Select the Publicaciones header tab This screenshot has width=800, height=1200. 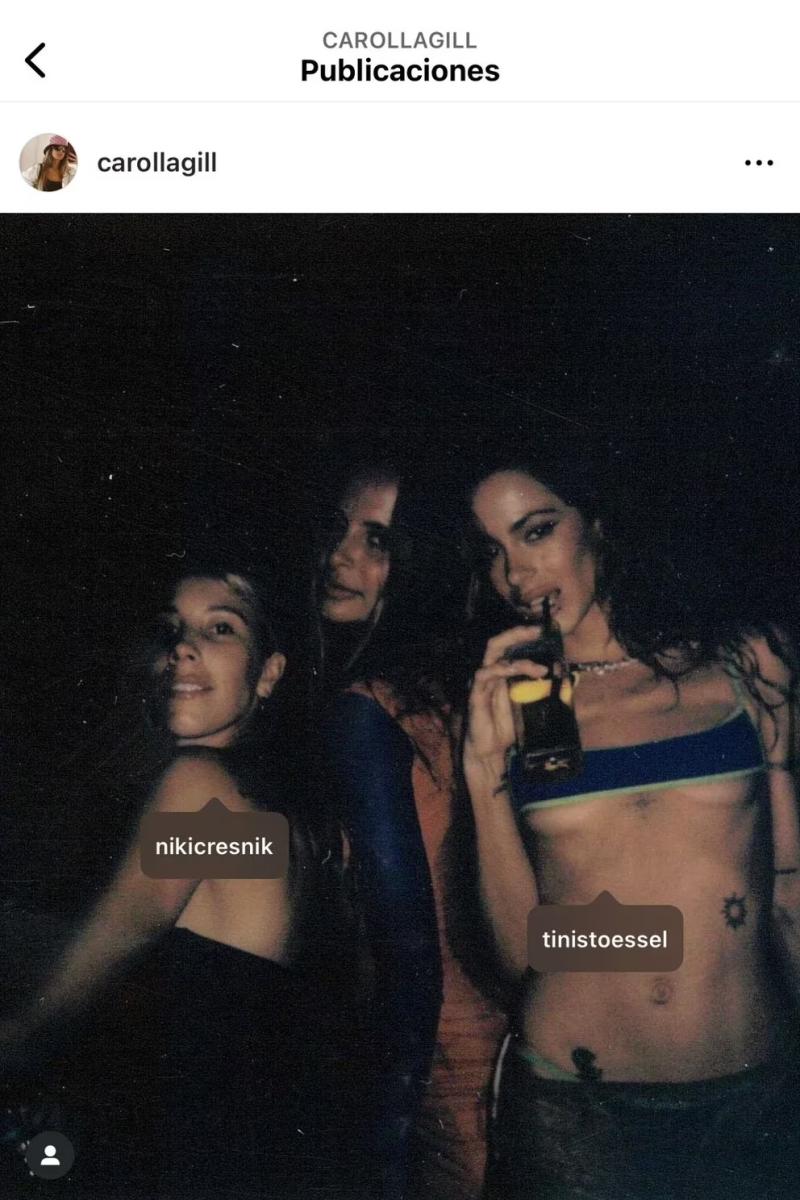(399, 71)
